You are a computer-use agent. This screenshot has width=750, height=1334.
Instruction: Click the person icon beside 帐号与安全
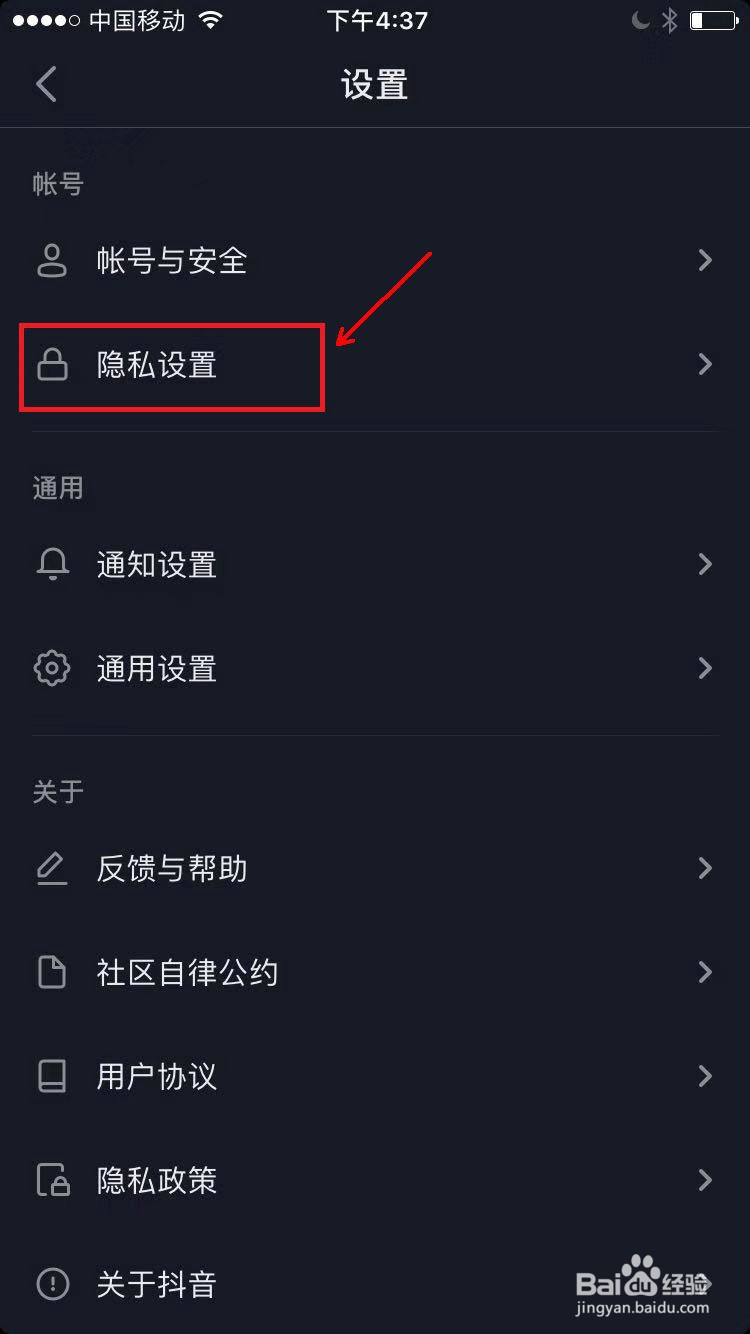coord(52,261)
